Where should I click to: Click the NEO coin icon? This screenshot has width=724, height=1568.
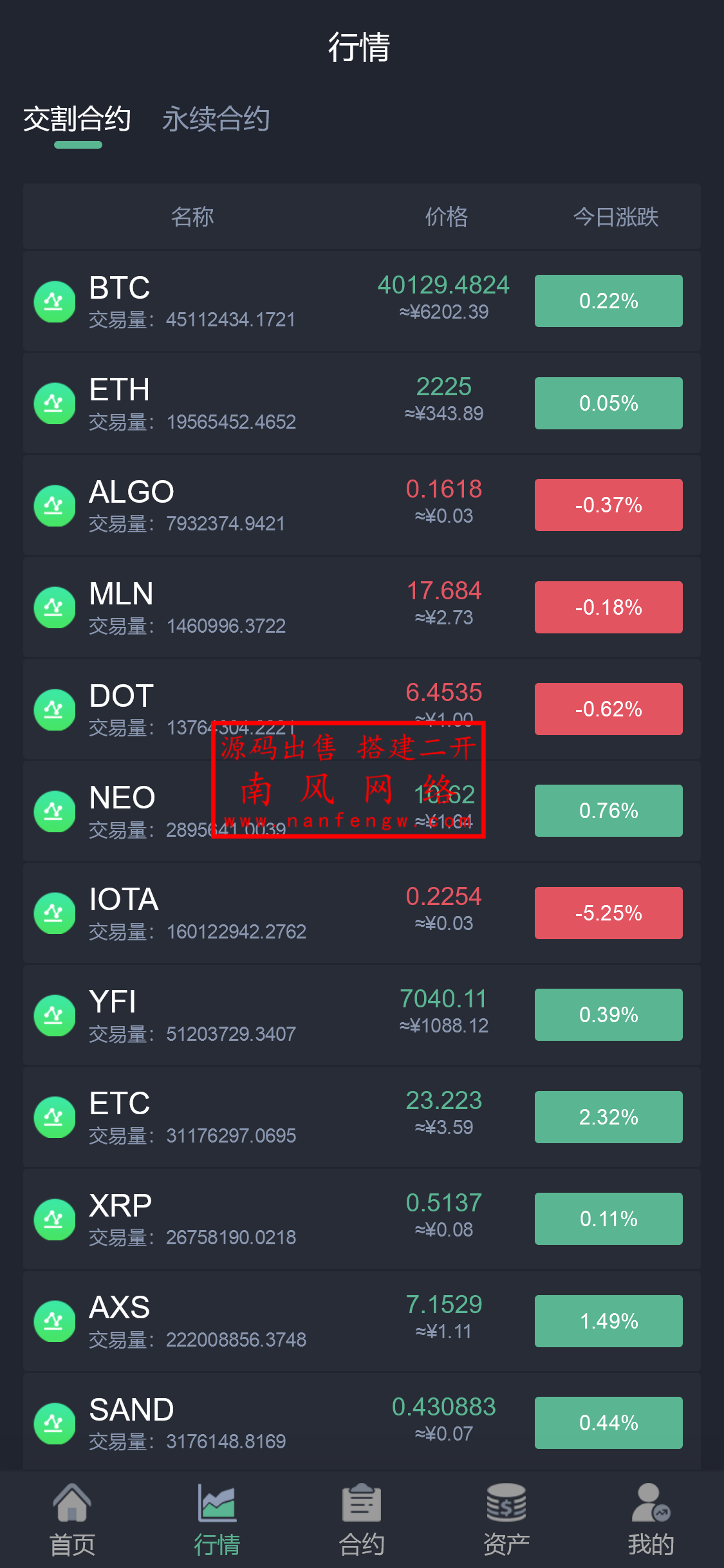[x=55, y=810]
